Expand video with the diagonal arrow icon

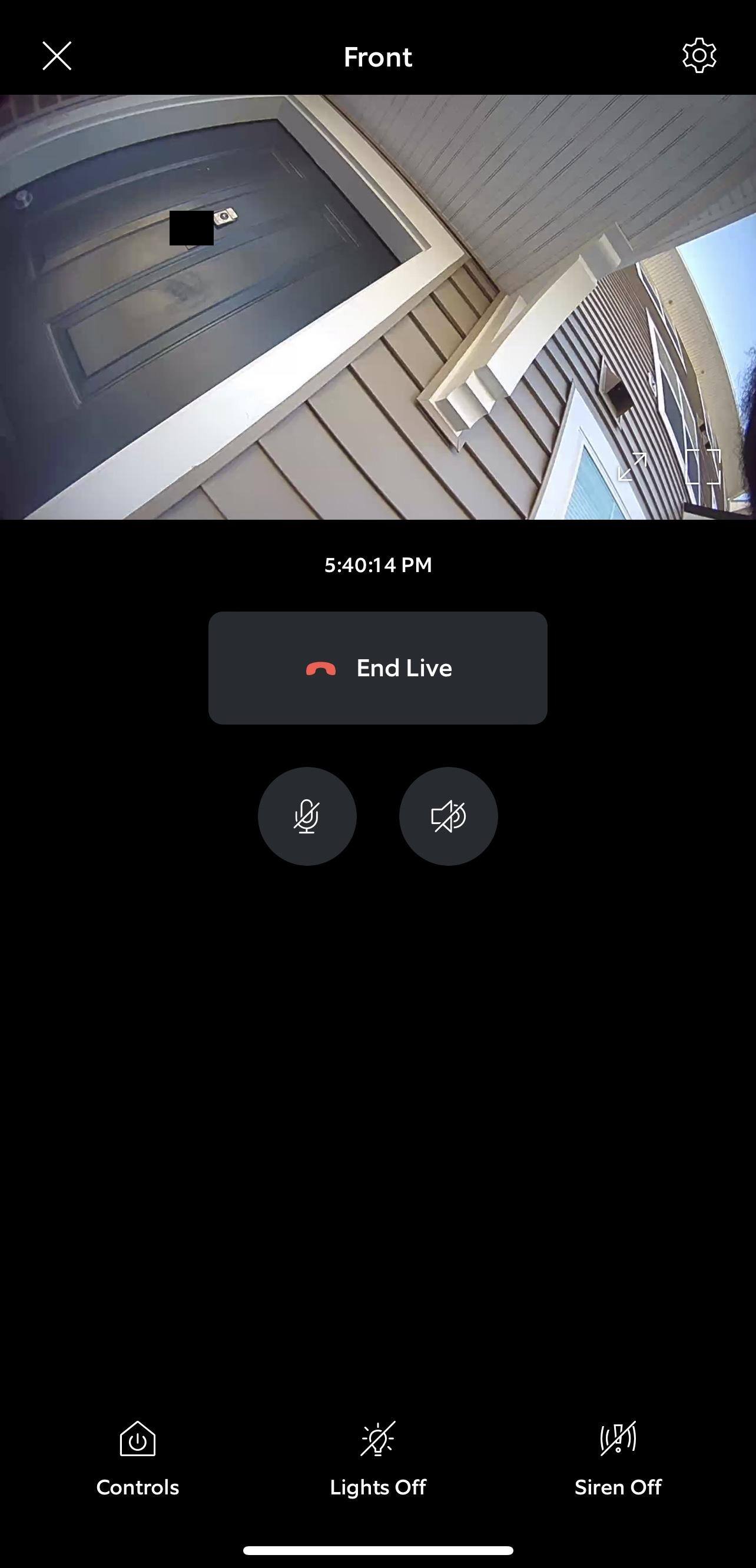[632, 467]
